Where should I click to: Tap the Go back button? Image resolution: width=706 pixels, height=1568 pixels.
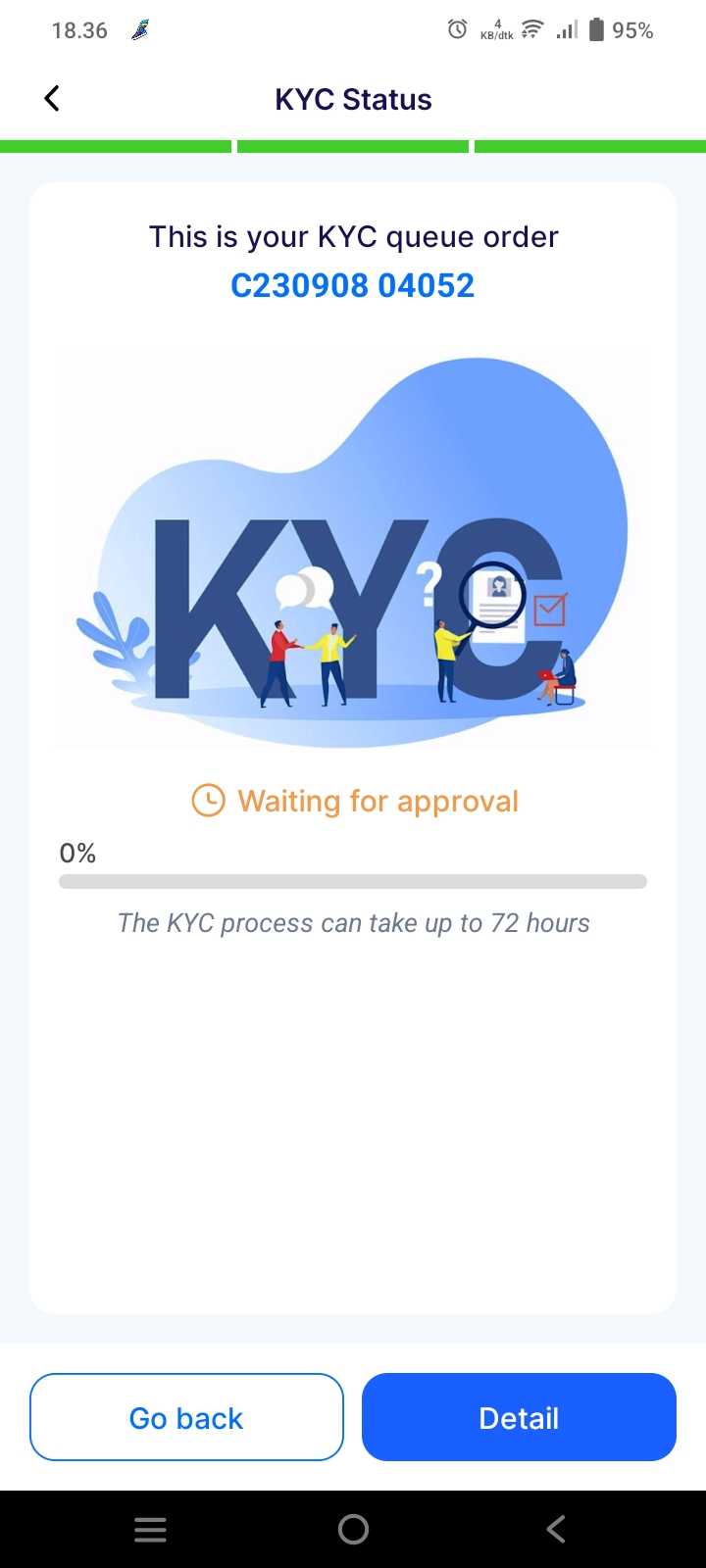pos(186,1417)
